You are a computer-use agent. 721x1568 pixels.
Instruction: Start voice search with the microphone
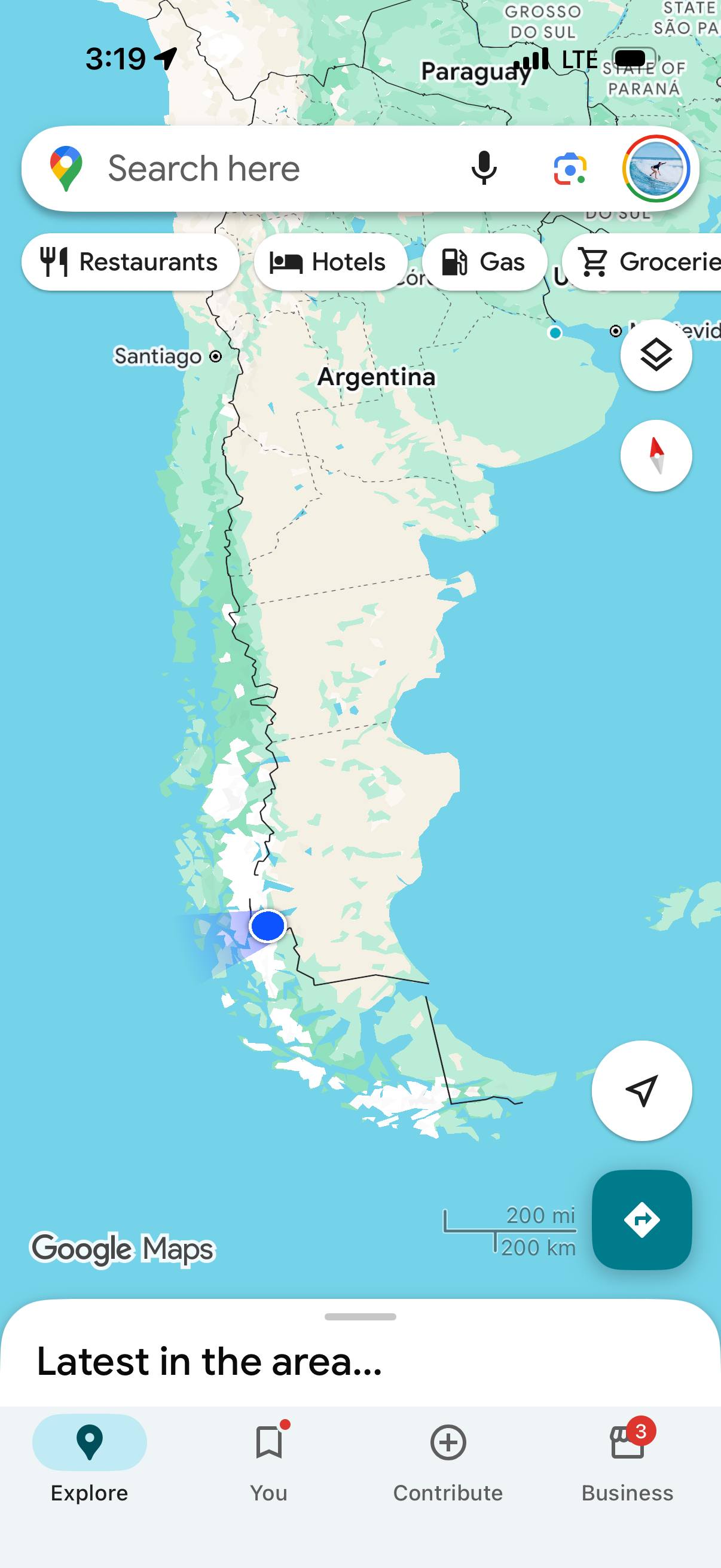(484, 169)
